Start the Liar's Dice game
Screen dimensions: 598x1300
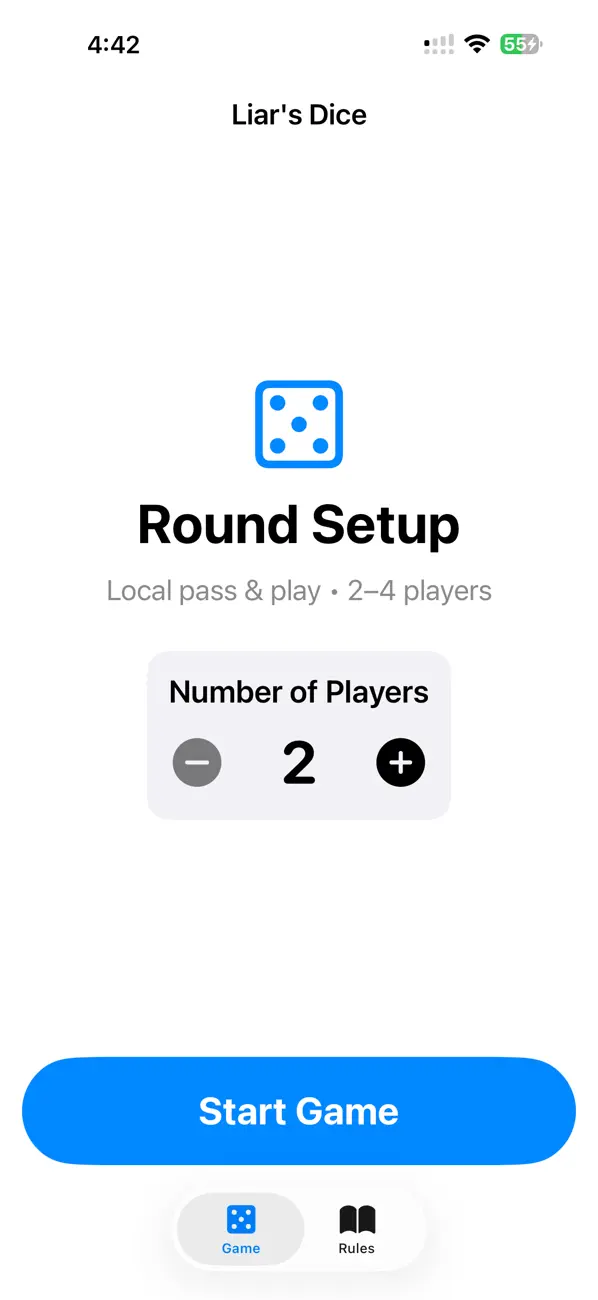click(x=299, y=1111)
